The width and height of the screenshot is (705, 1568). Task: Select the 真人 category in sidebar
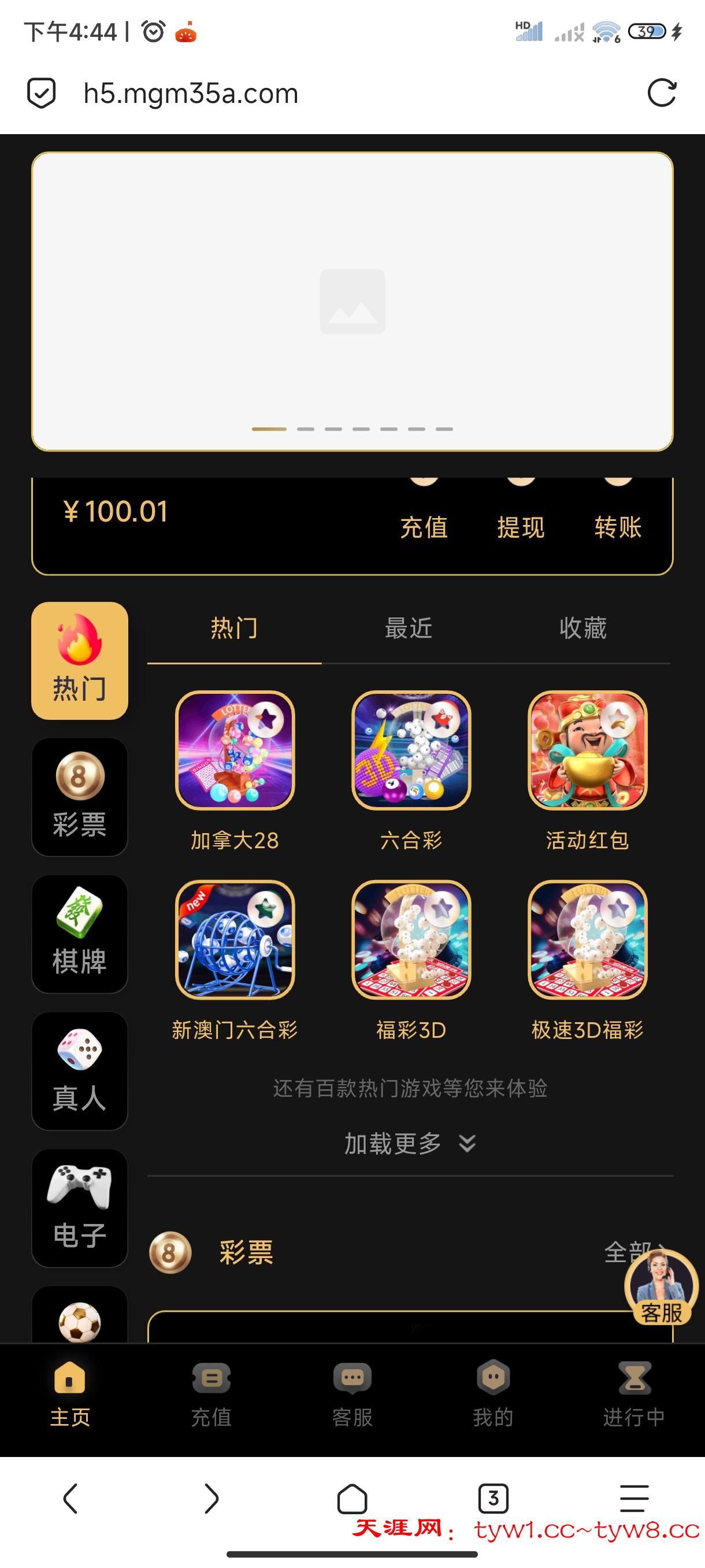80,1070
